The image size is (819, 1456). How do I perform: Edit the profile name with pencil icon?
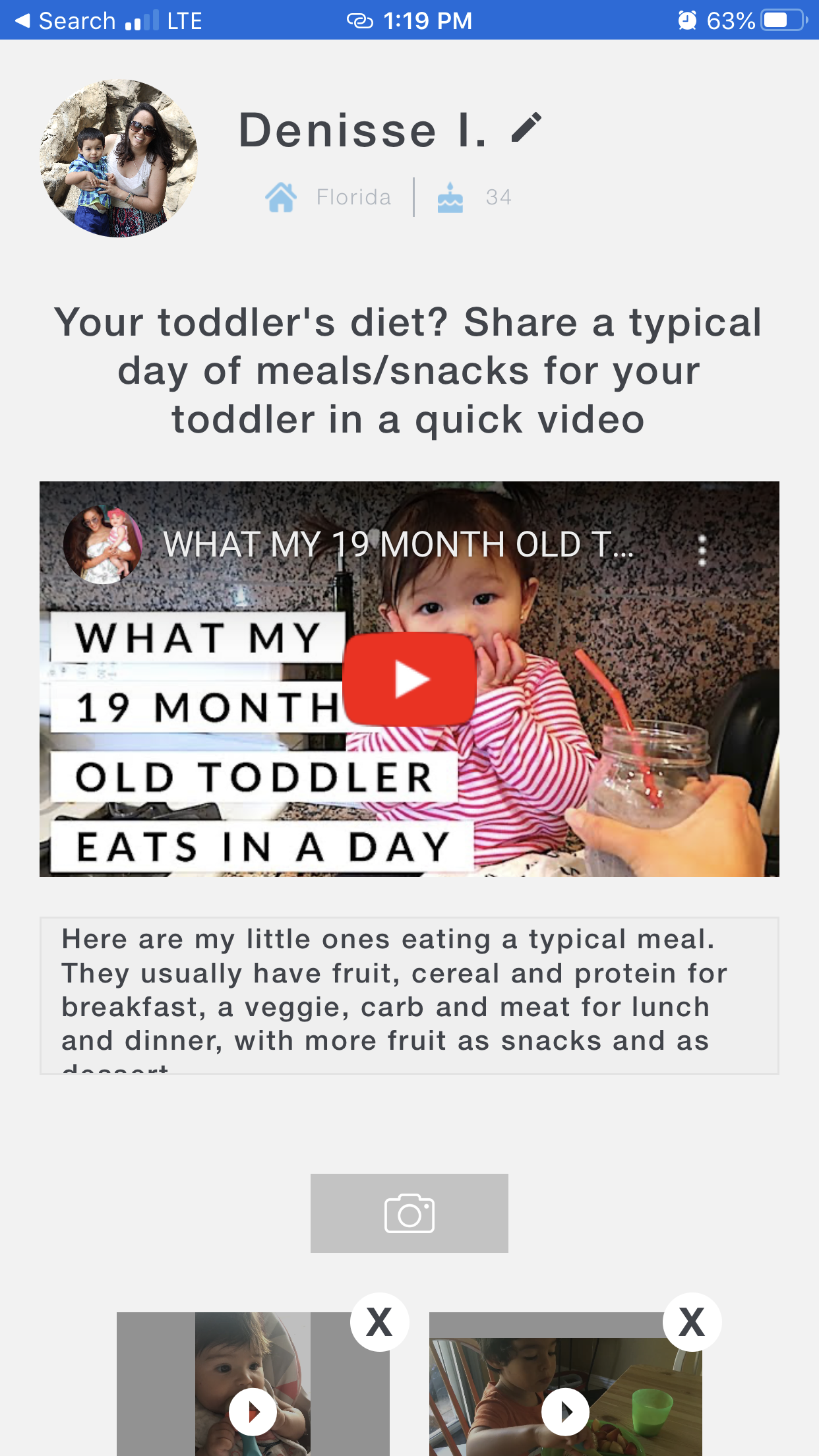click(x=526, y=128)
